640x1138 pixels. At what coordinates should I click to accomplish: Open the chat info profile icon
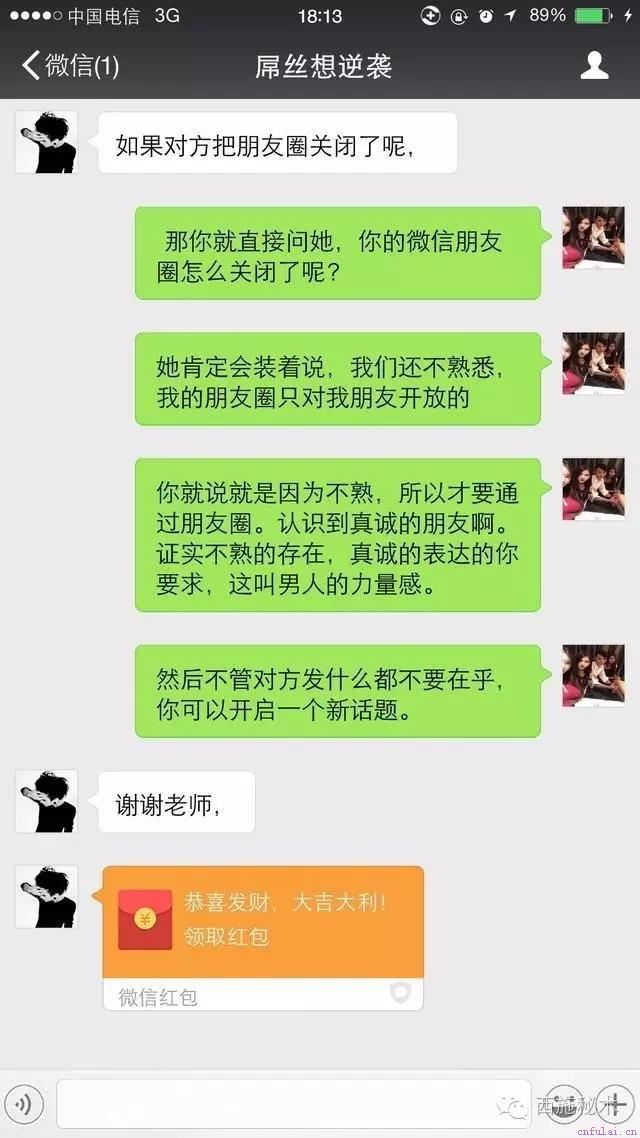point(594,66)
